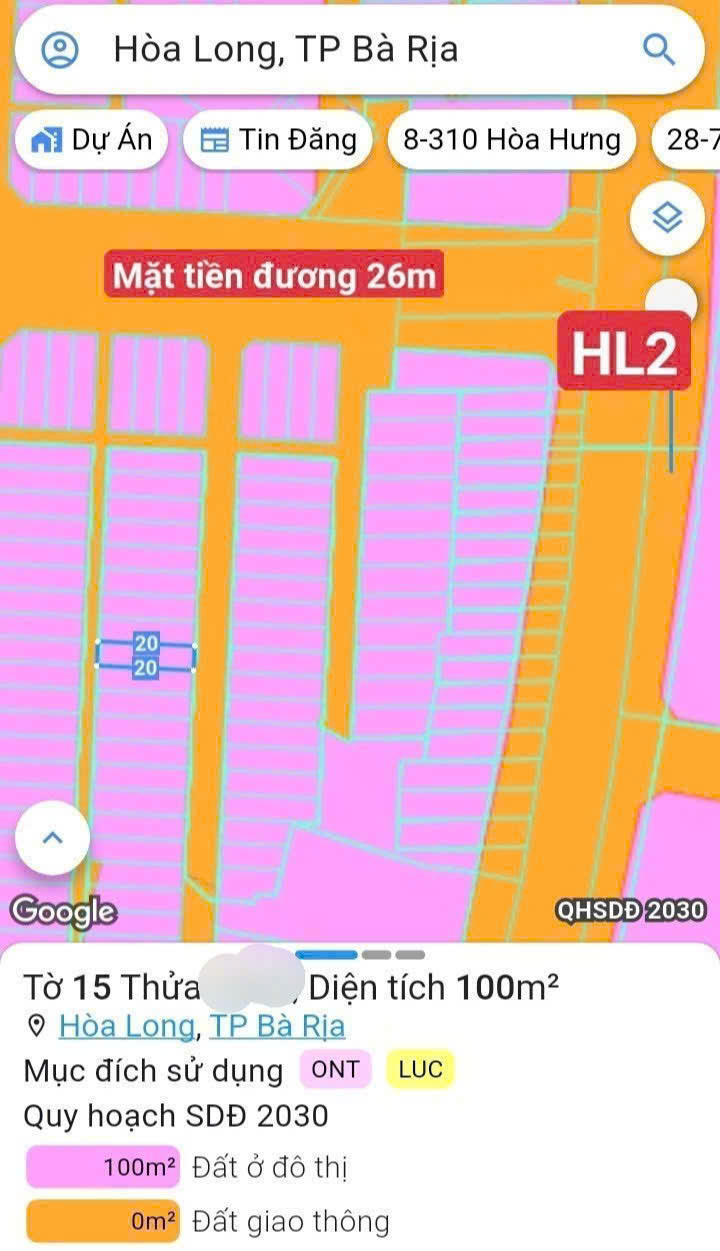Open the account profile icon
This screenshot has width=720, height=1251.
[60, 49]
